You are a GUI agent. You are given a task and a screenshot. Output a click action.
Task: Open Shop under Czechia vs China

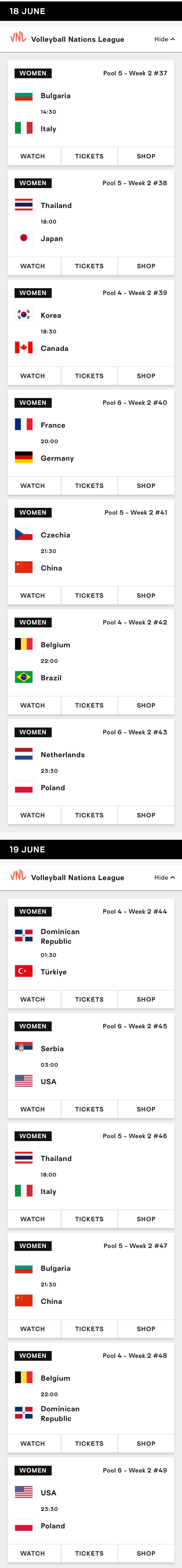pos(146,595)
